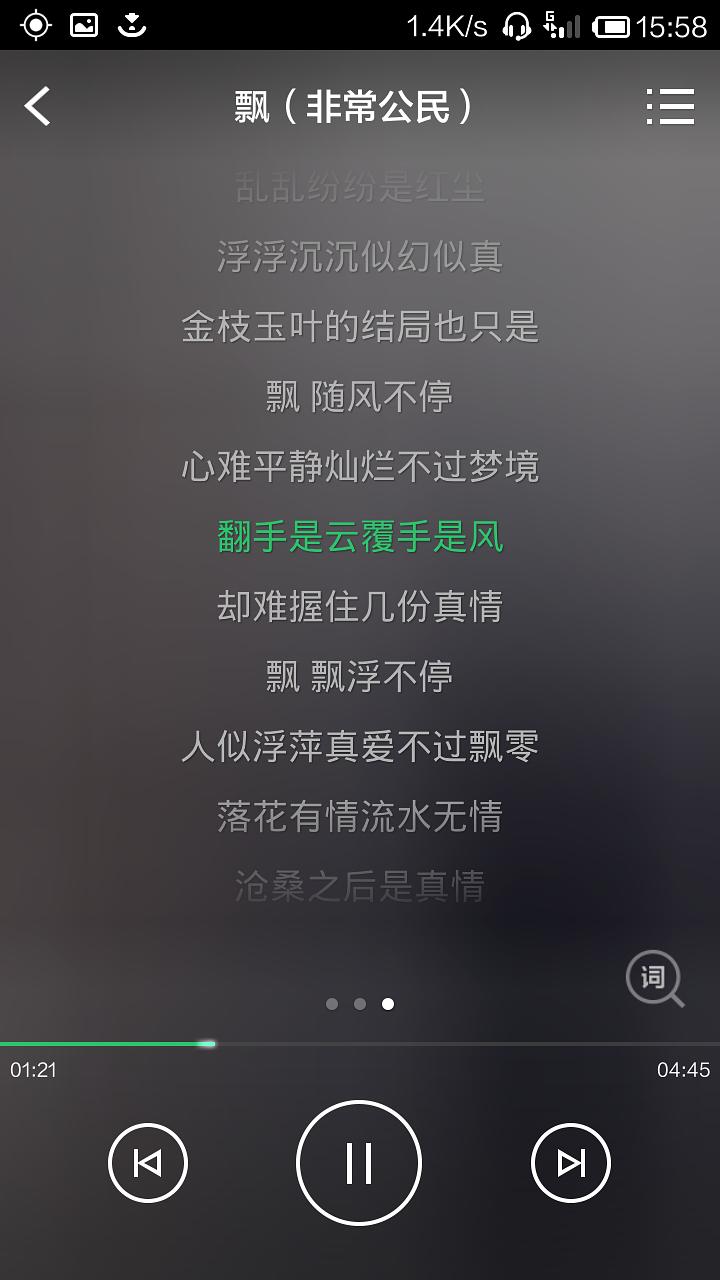Go back from the lyrics screen

click(38, 106)
